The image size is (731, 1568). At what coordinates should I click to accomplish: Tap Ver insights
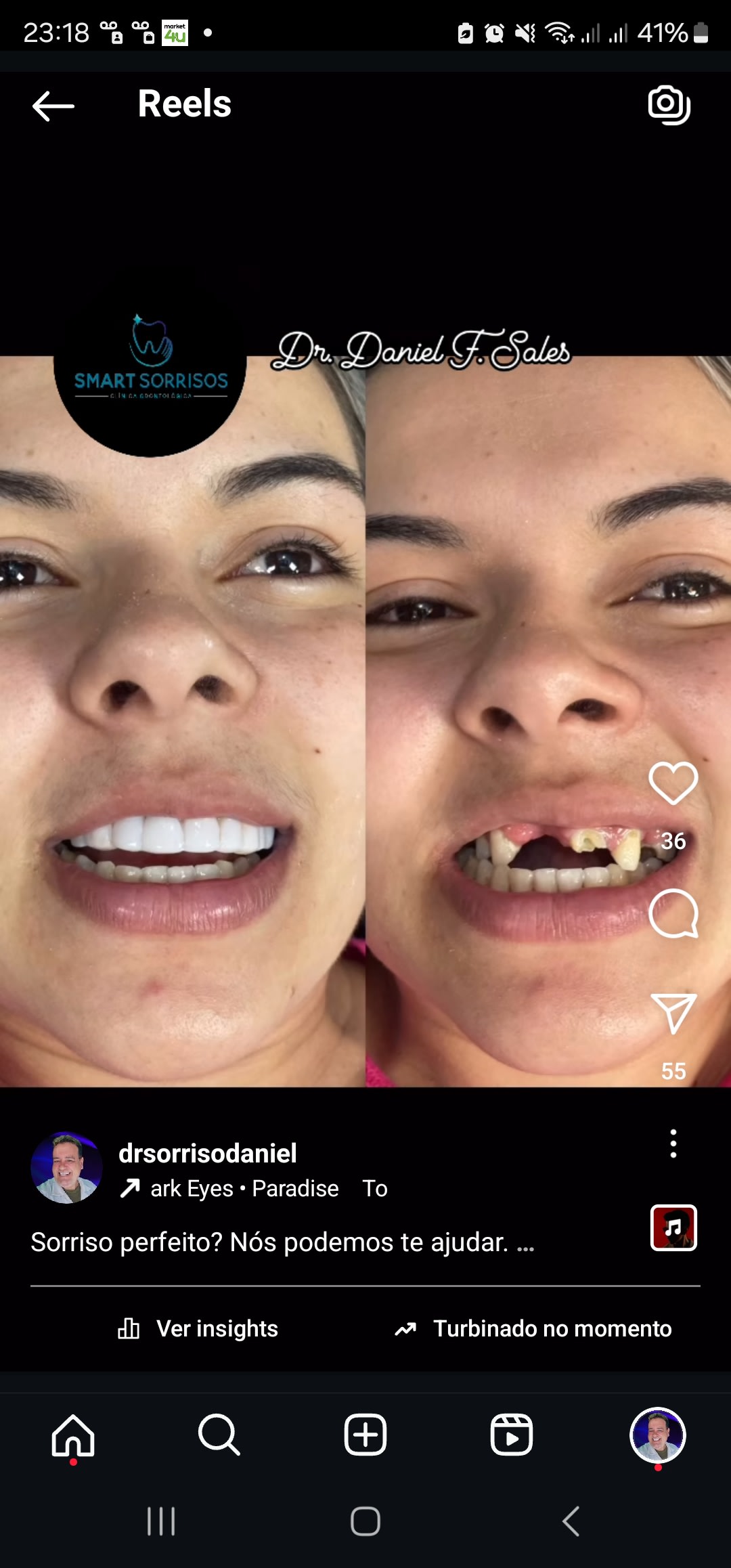tap(198, 1328)
